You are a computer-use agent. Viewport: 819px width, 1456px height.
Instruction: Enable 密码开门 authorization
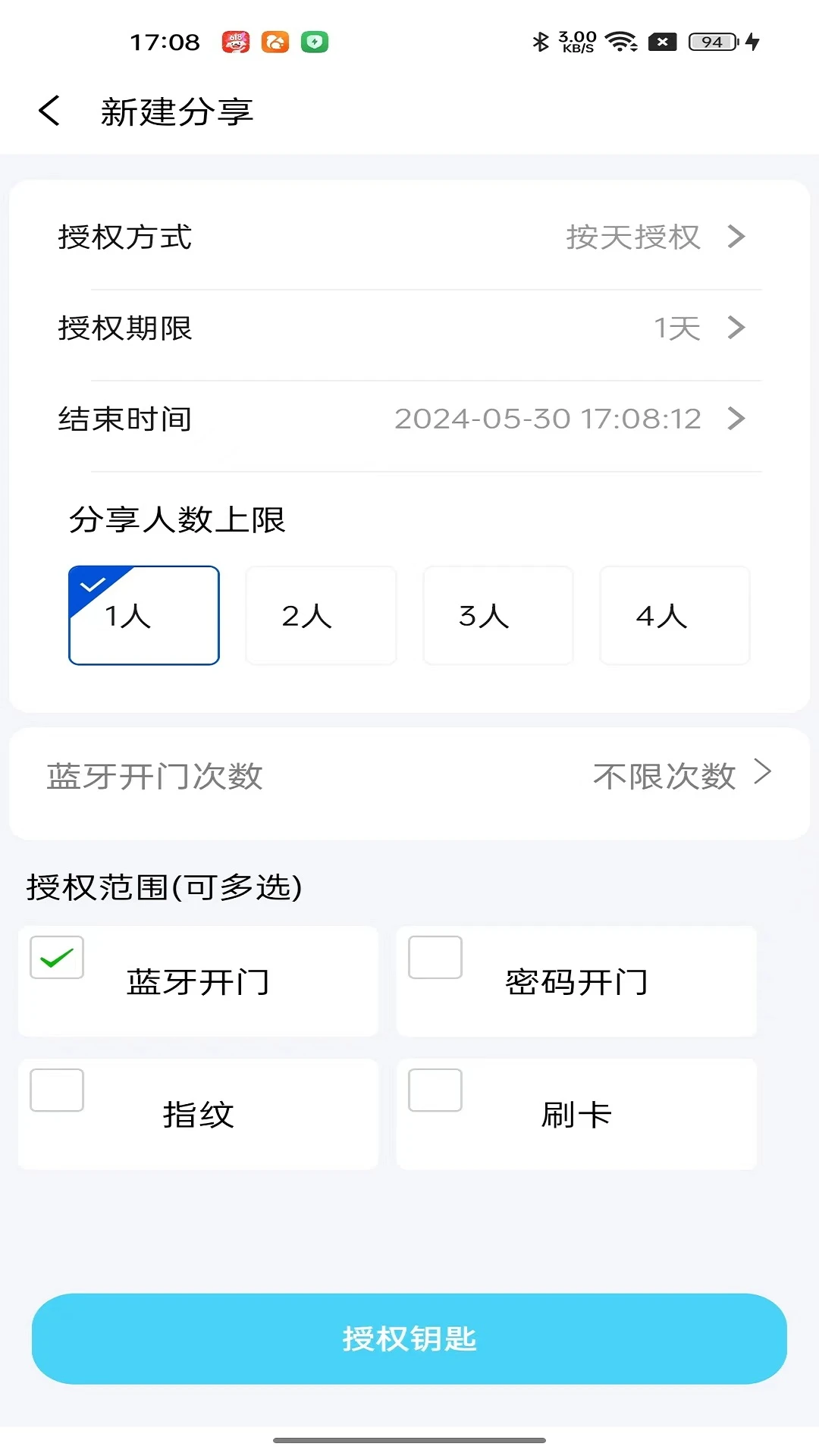(435, 958)
